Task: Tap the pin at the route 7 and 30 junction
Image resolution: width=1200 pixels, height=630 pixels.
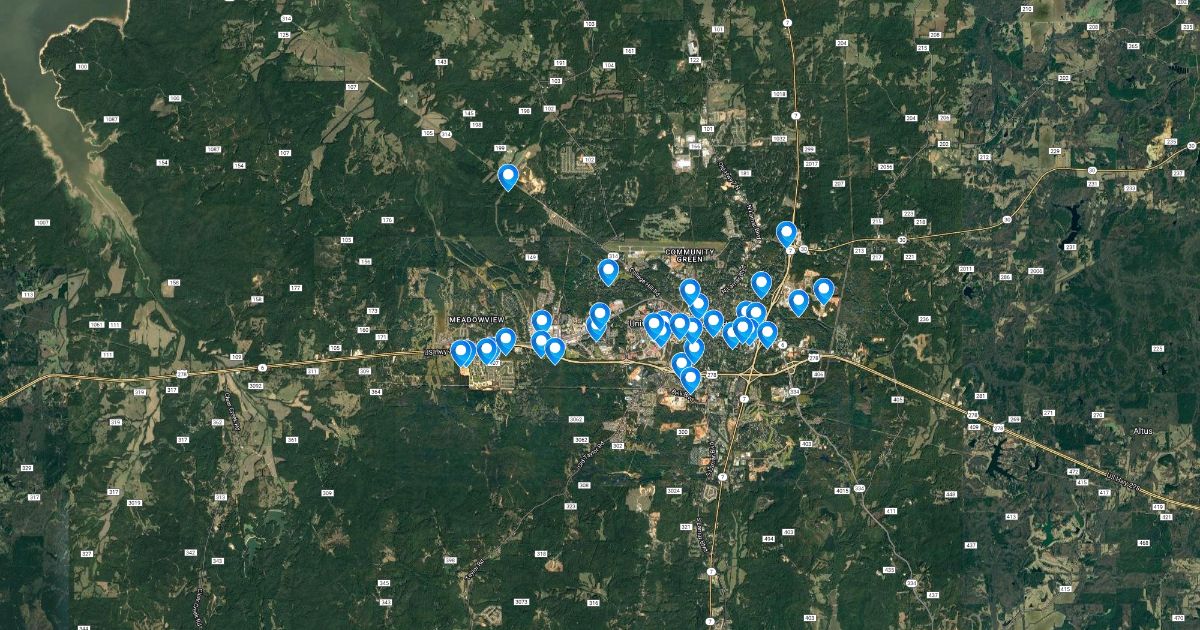Action: coord(786,235)
